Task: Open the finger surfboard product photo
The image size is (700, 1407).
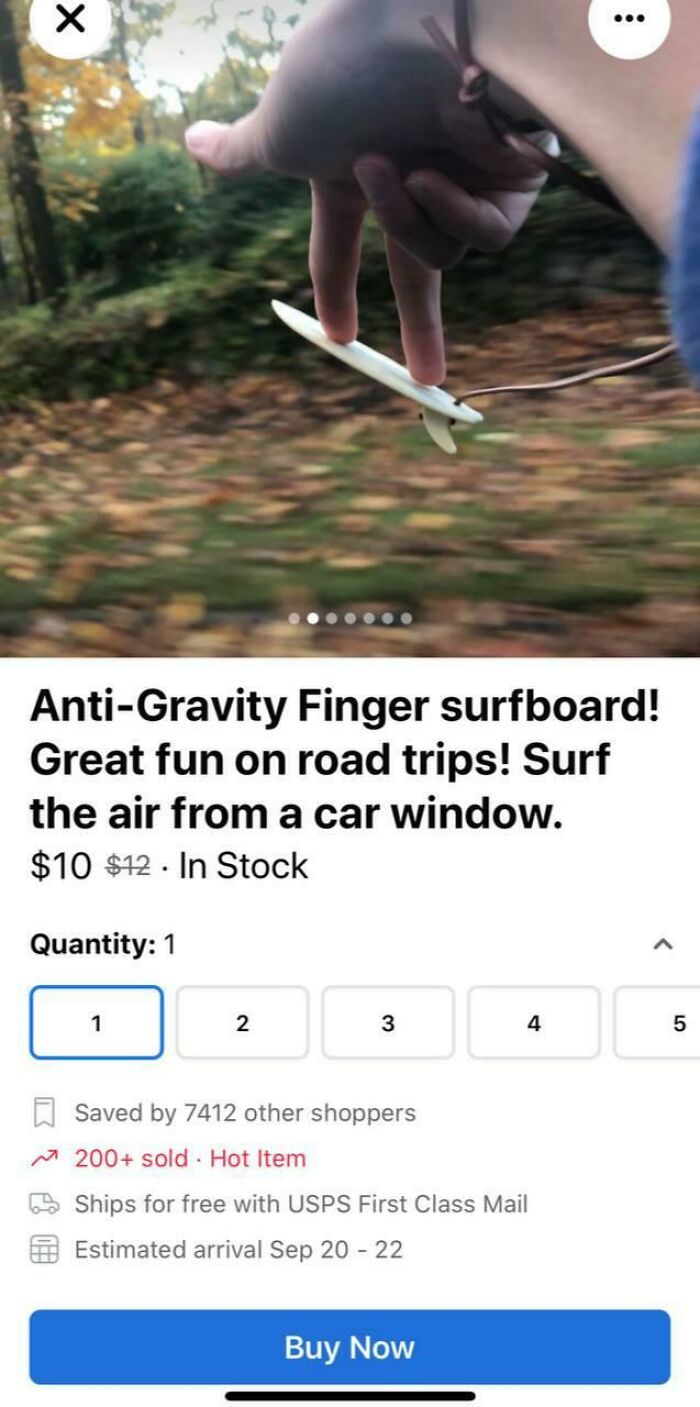Action: [350, 330]
